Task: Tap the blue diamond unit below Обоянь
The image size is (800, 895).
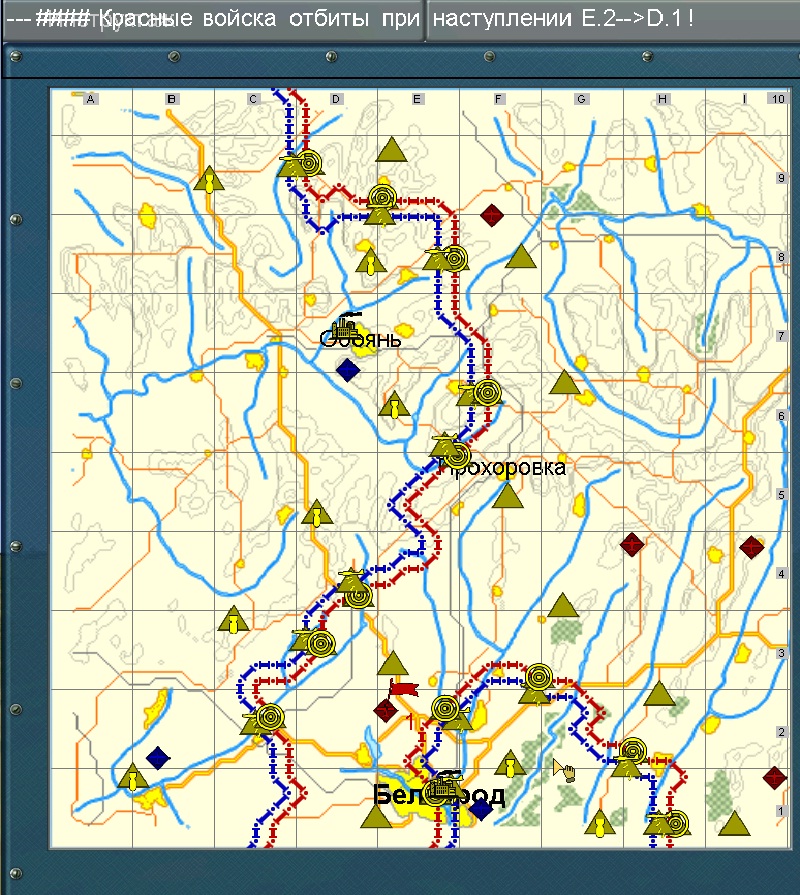Action: click(347, 370)
